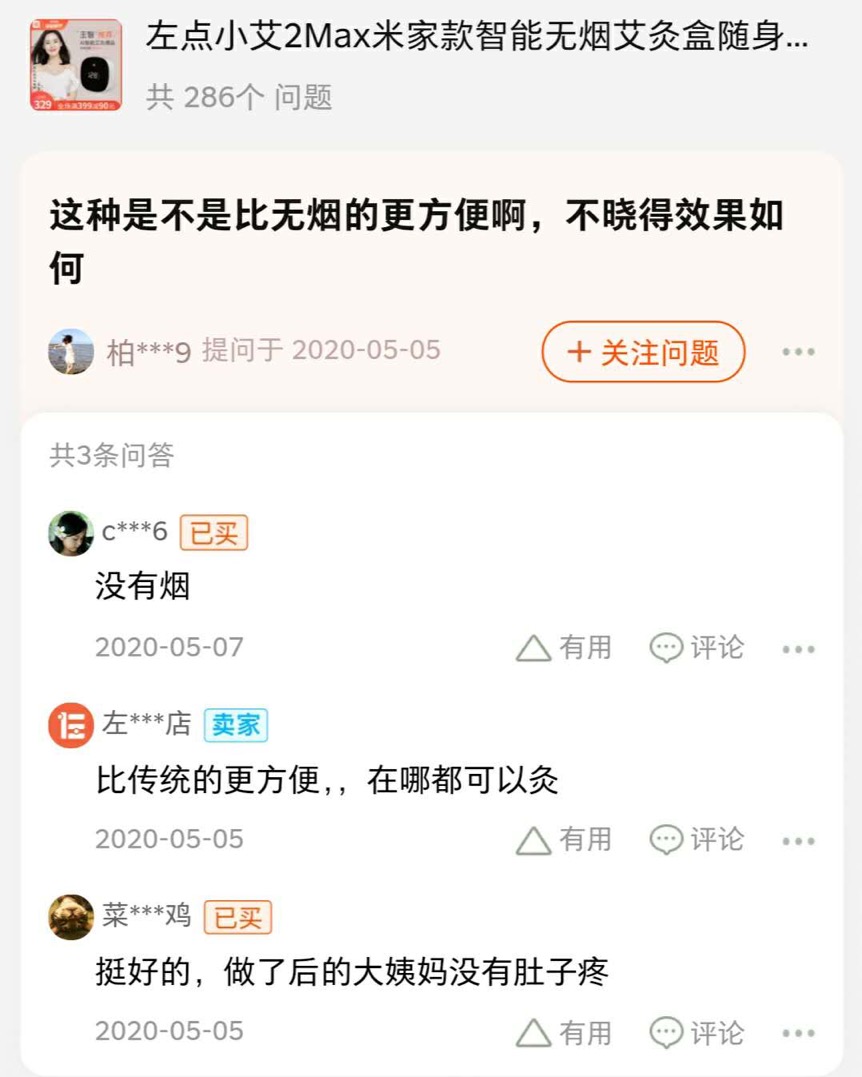862x1077 pixels.
Task: Tap the 关注问题 button
Action: pyautogui.click(x=643, y=352)
